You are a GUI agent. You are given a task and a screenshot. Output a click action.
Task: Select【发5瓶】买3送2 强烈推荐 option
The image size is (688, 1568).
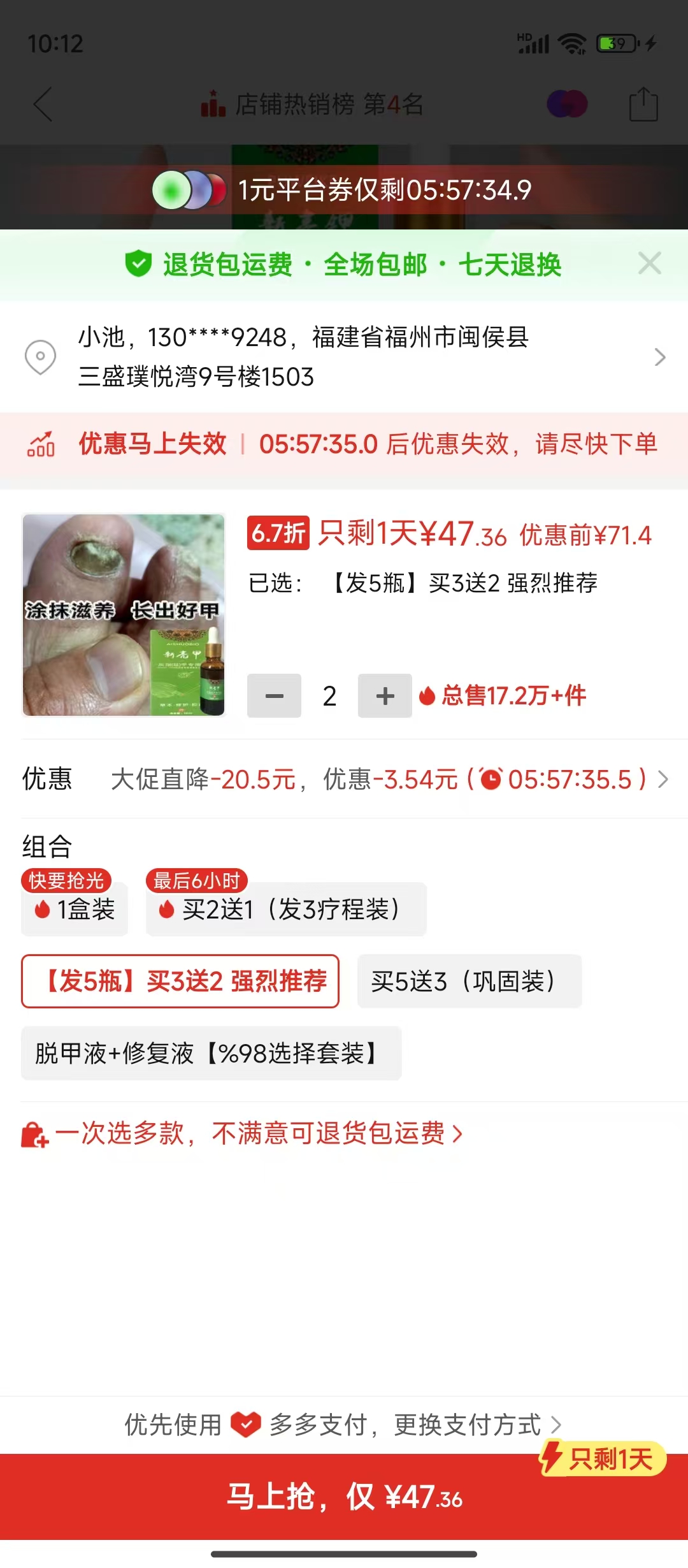point(180,981)
